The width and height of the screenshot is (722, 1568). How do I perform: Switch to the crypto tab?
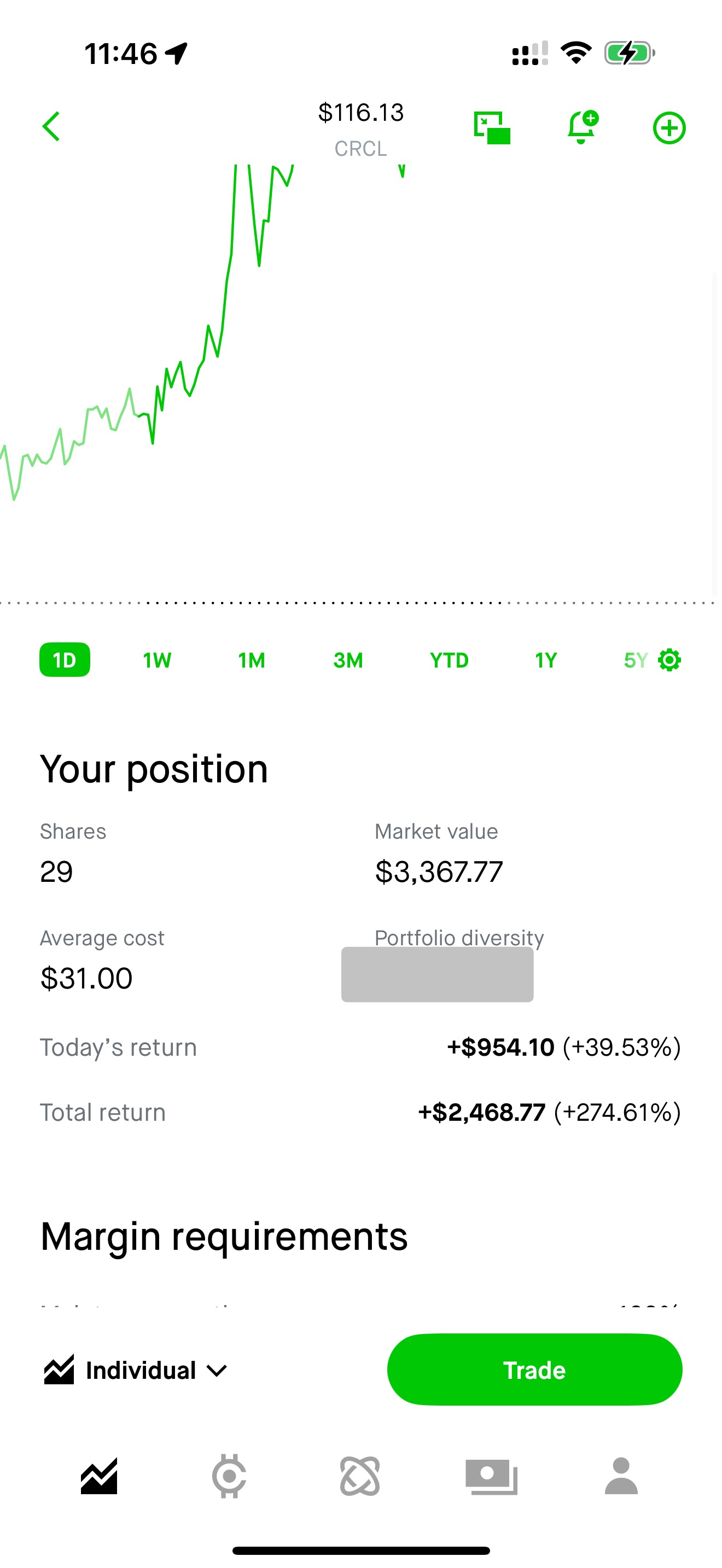229,1476
